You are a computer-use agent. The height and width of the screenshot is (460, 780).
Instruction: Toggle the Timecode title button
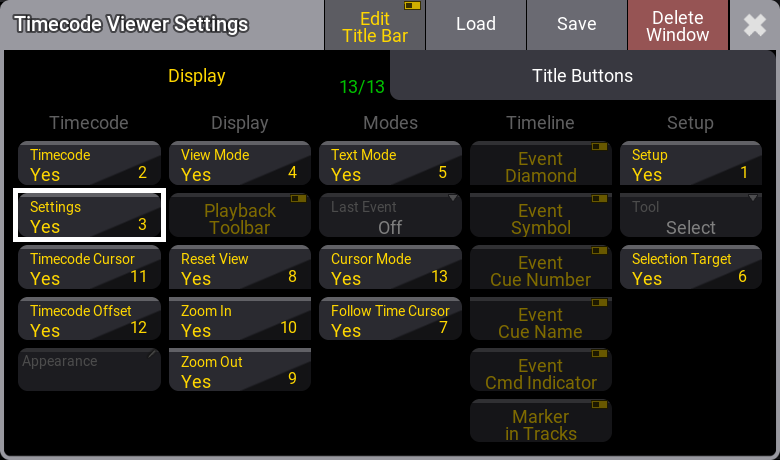coord(89,164)
